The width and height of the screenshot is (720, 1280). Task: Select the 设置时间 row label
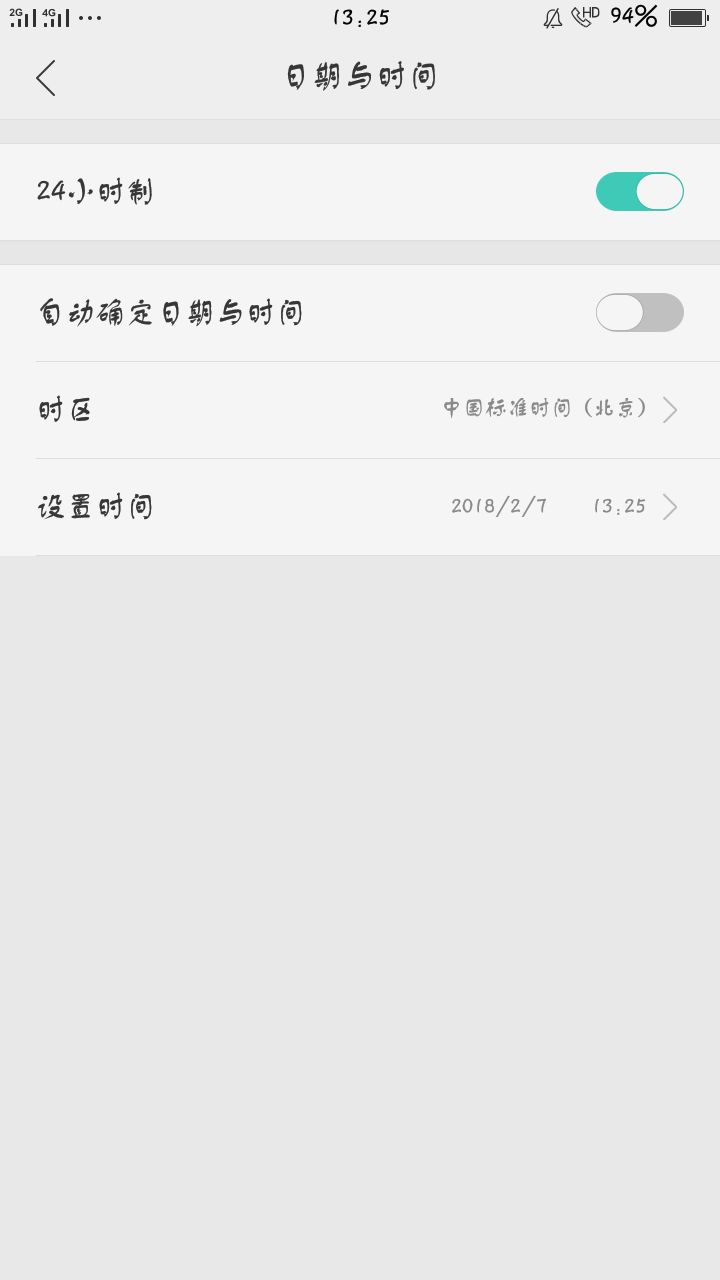(95, 506)
